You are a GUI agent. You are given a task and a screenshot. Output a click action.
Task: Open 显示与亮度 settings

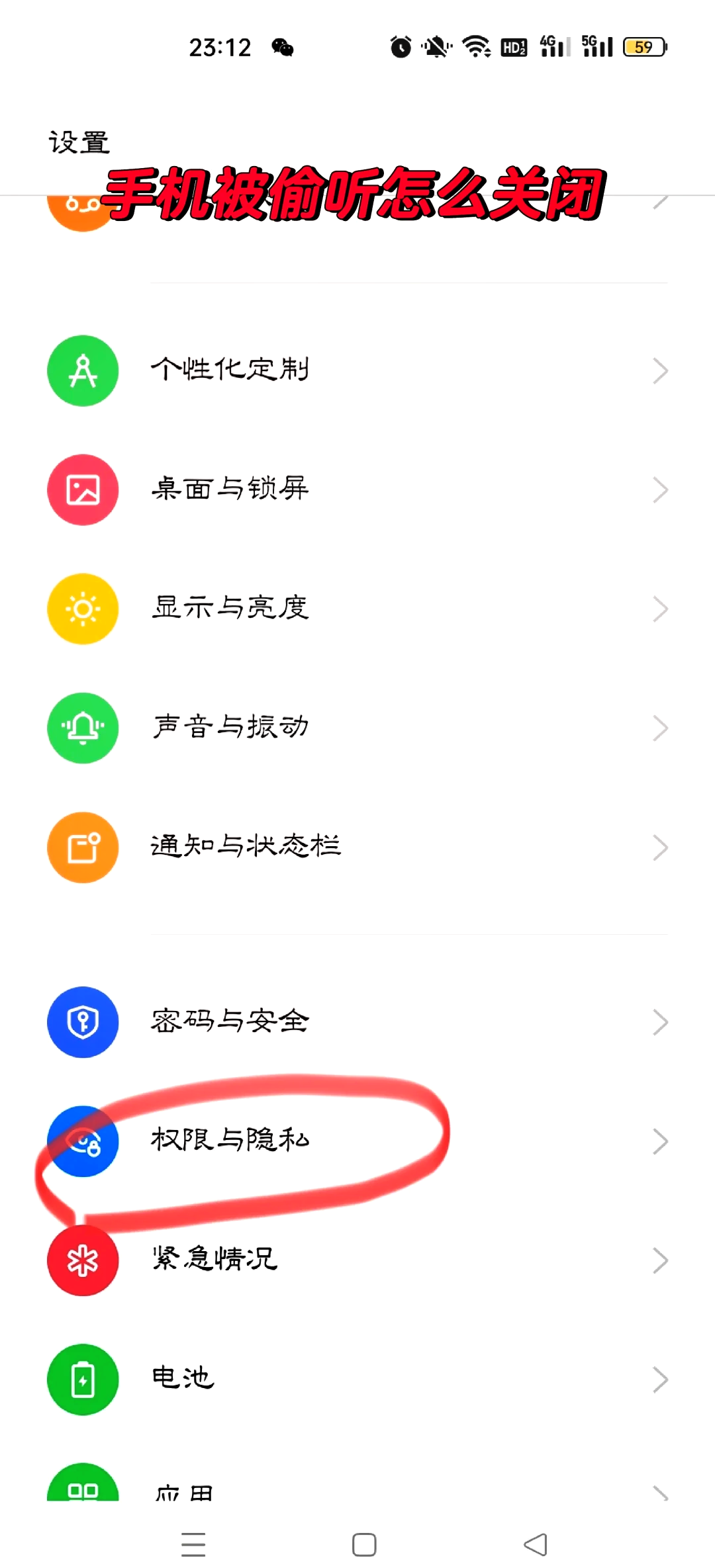(x=358, y=609)
